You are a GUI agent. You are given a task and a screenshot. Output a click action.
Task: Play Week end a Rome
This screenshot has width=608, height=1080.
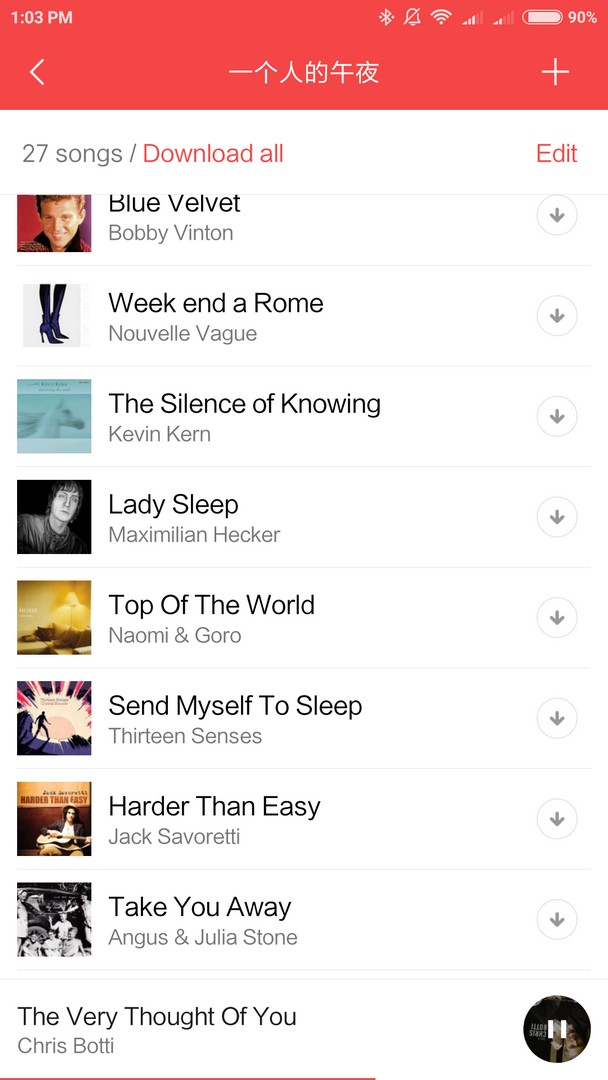click(304, 316)
